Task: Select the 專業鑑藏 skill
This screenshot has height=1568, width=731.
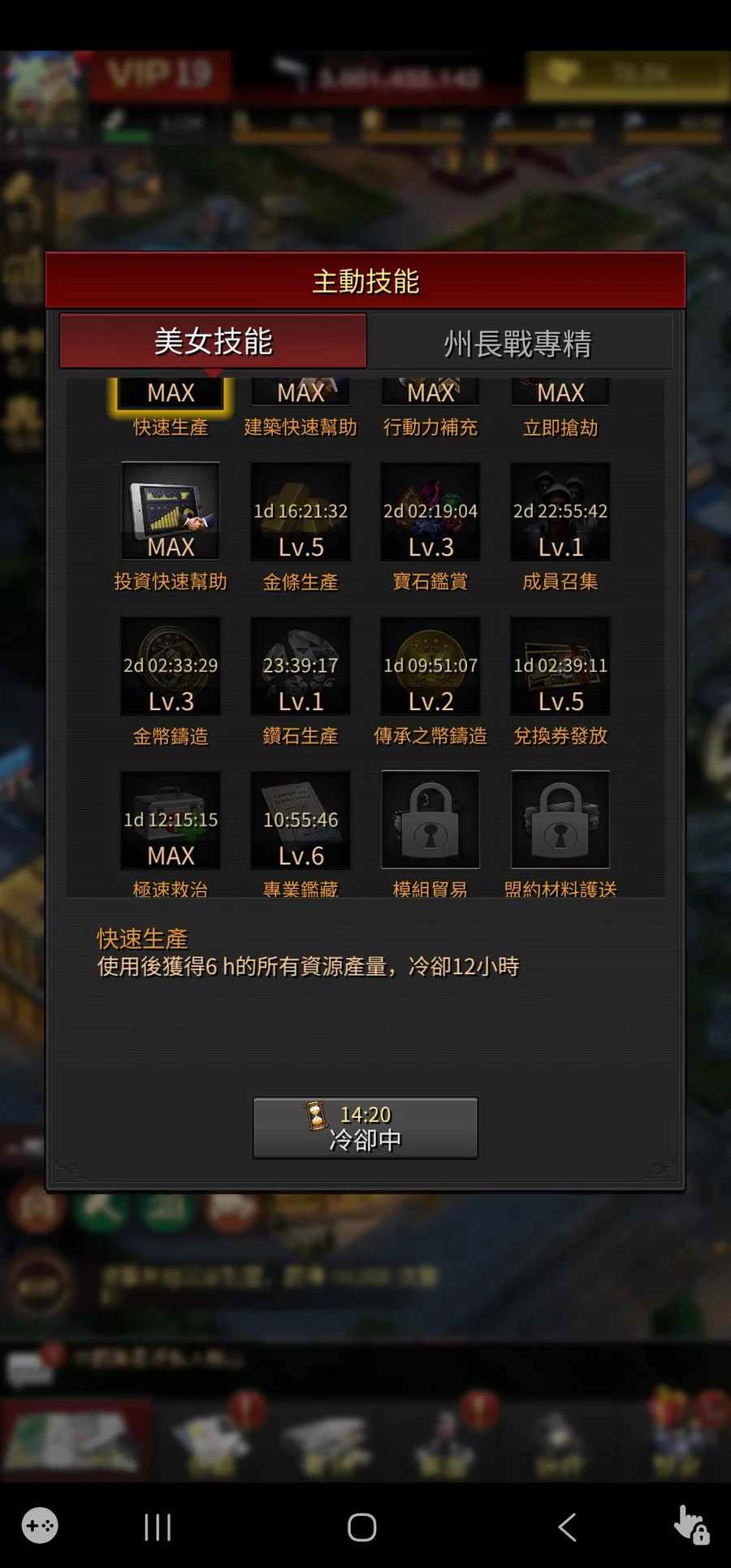Action: coord(301,821)
